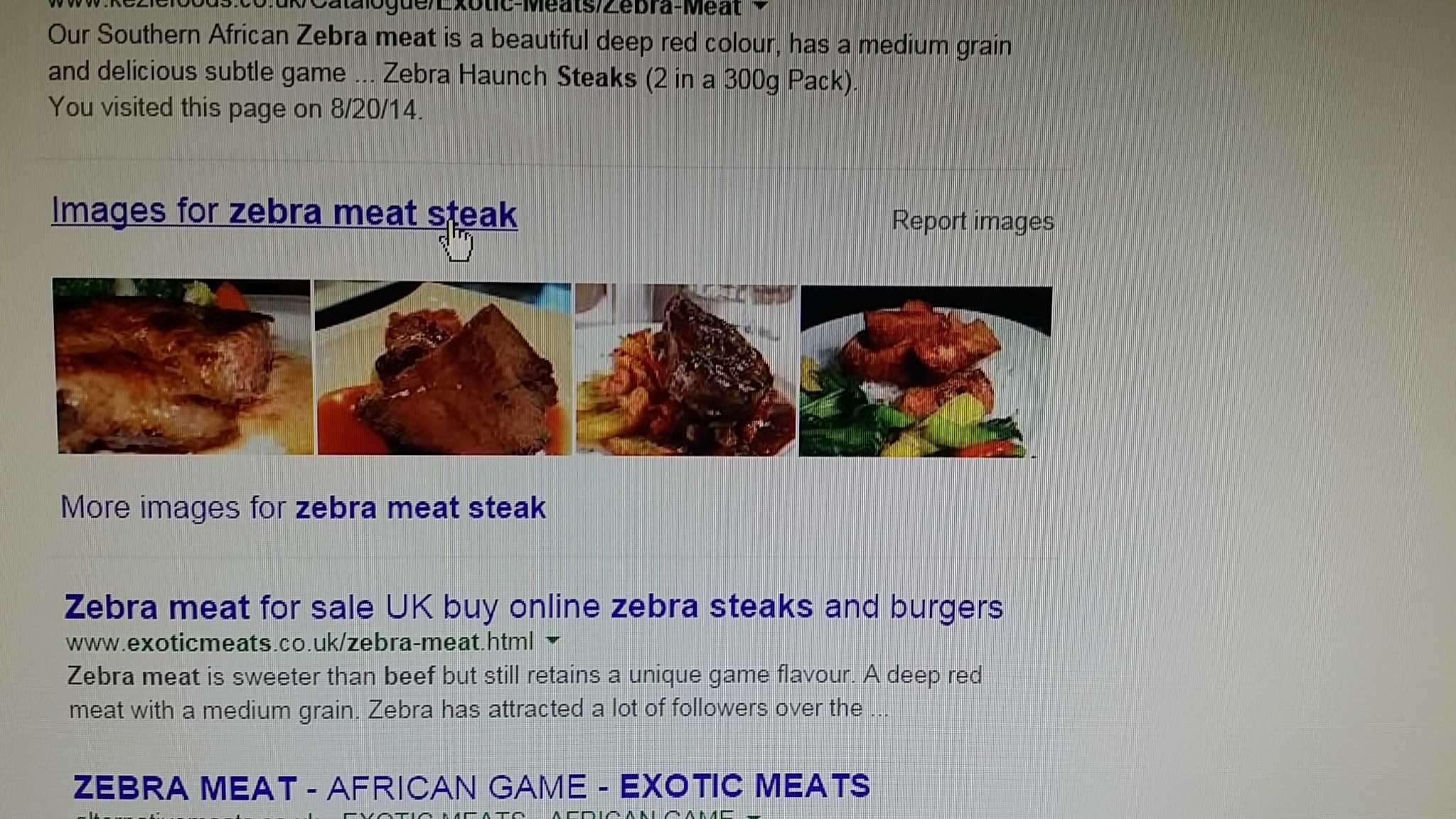
Task: Expand dropdown arrow beside exoticmeats.co.uk URL
Action: tap(552, 641)
